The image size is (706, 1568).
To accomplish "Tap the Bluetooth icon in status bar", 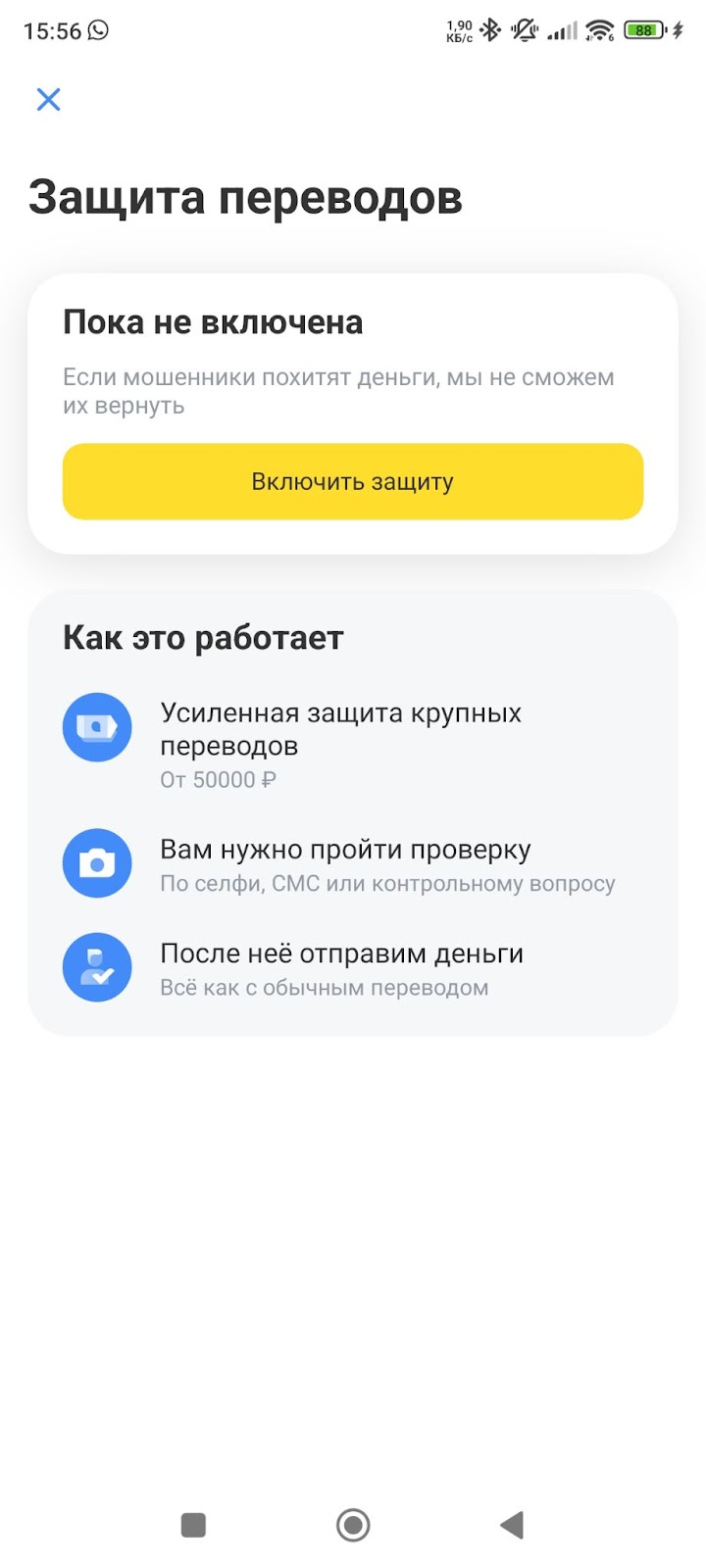I will pyautogui.click(x=490, y=30).
